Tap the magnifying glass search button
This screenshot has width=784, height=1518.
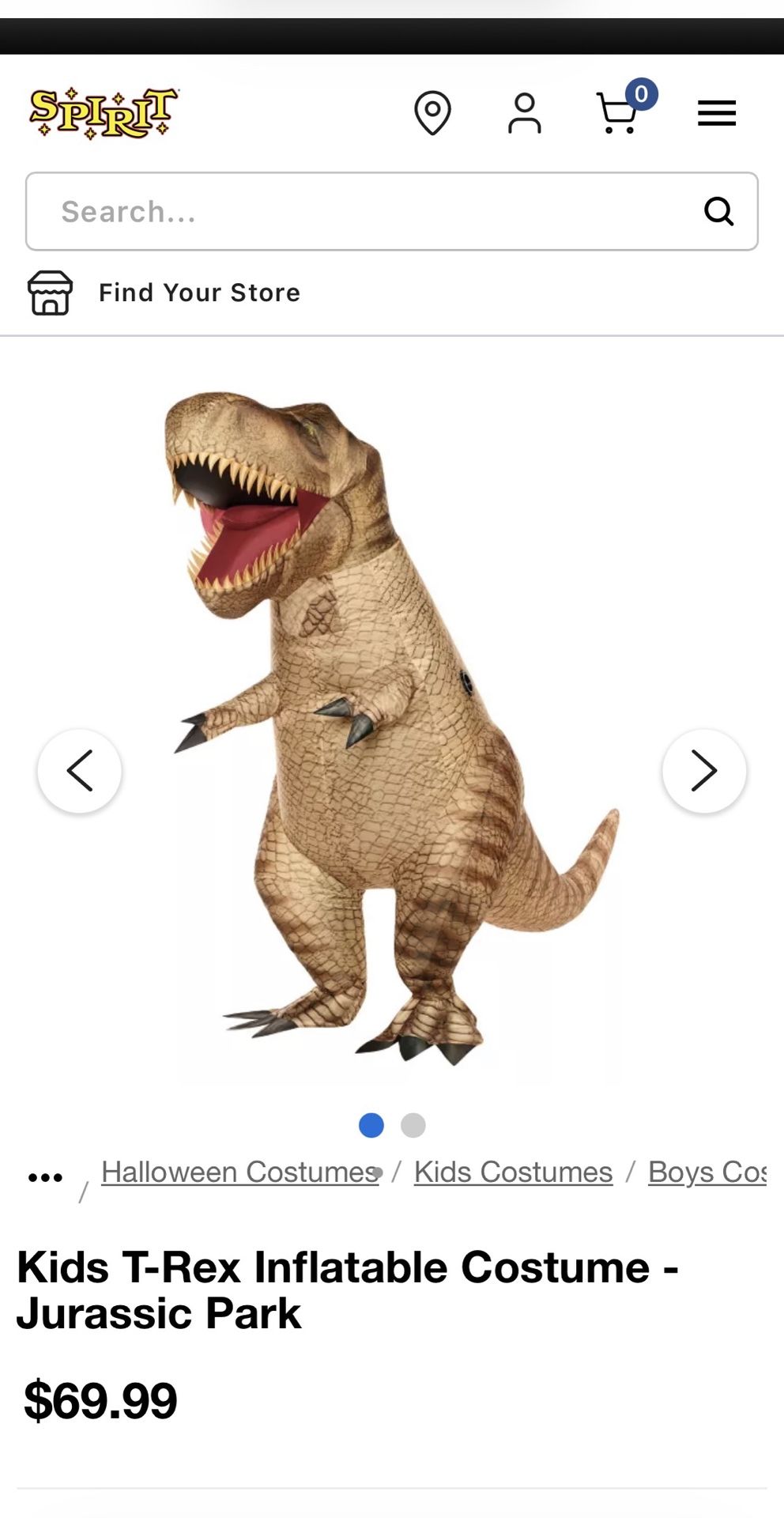click(x=718, y=211)
